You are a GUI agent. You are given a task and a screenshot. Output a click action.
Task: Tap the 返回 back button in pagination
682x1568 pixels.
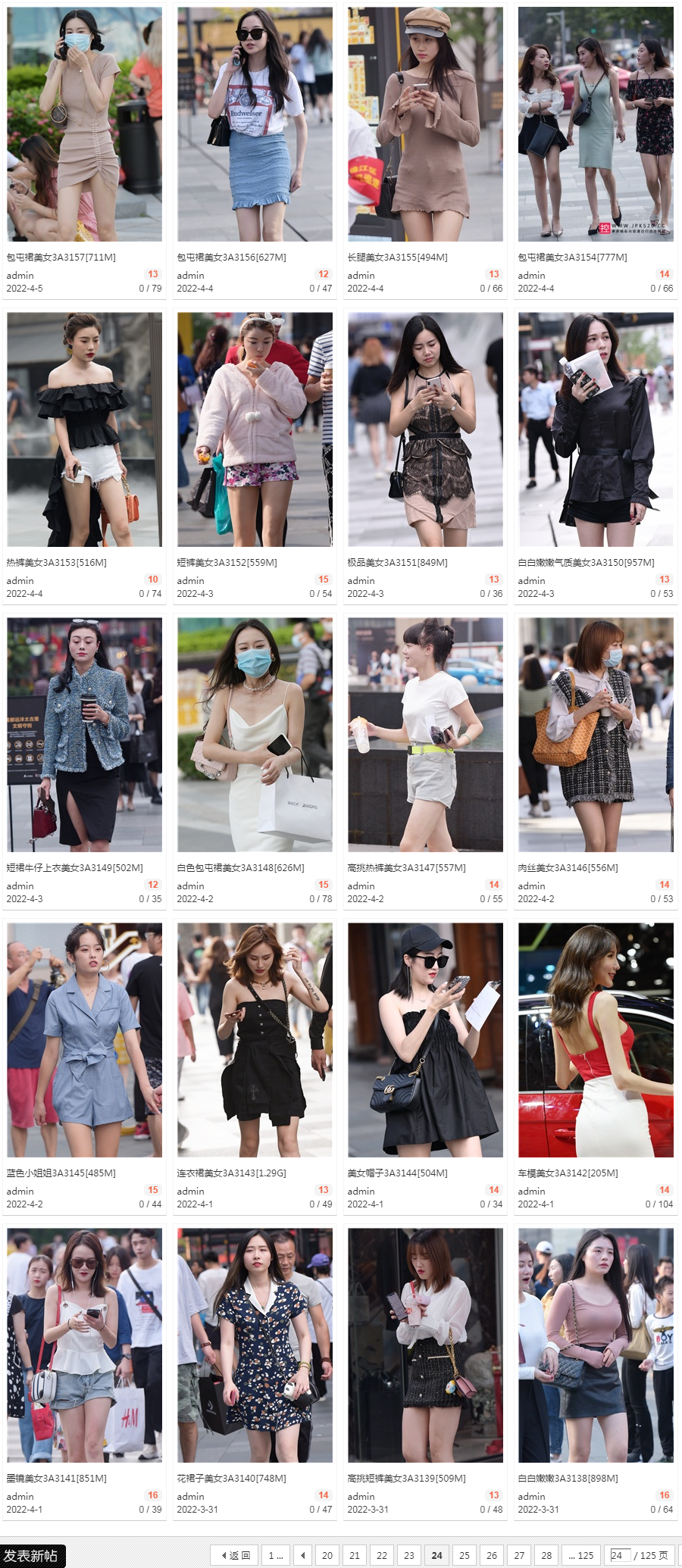pos(236,1555)
